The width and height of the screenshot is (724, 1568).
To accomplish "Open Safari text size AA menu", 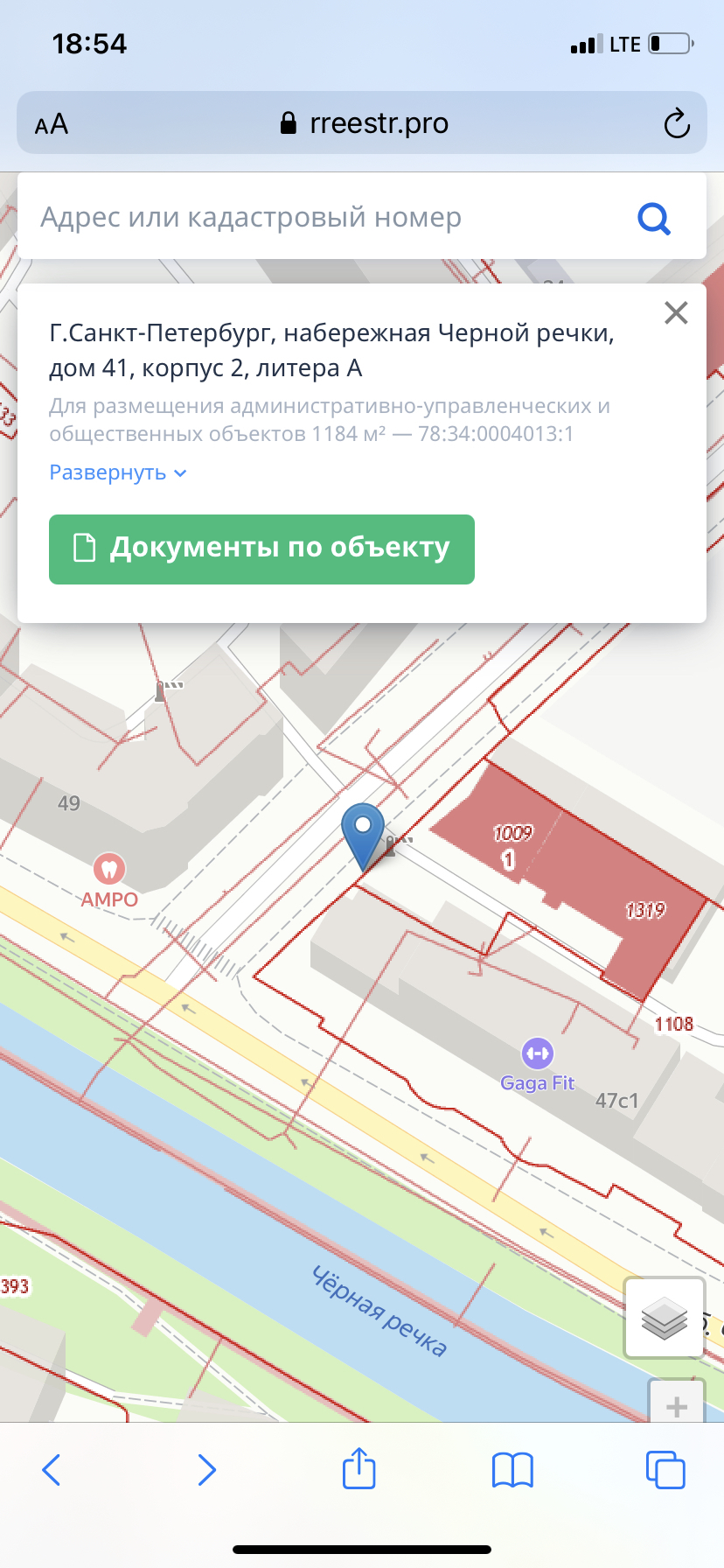I will (x=52, y=124).
